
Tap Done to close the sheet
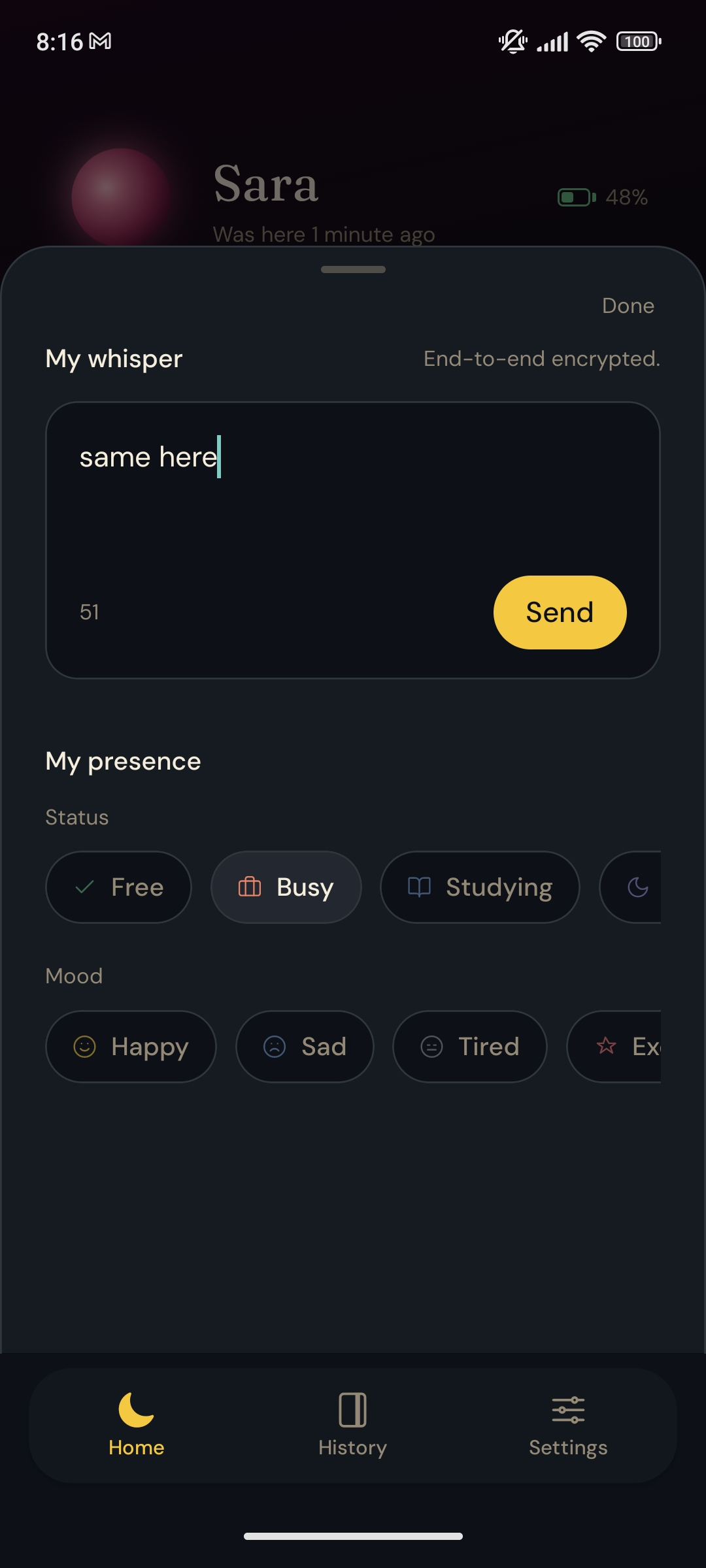coord(628,306)
